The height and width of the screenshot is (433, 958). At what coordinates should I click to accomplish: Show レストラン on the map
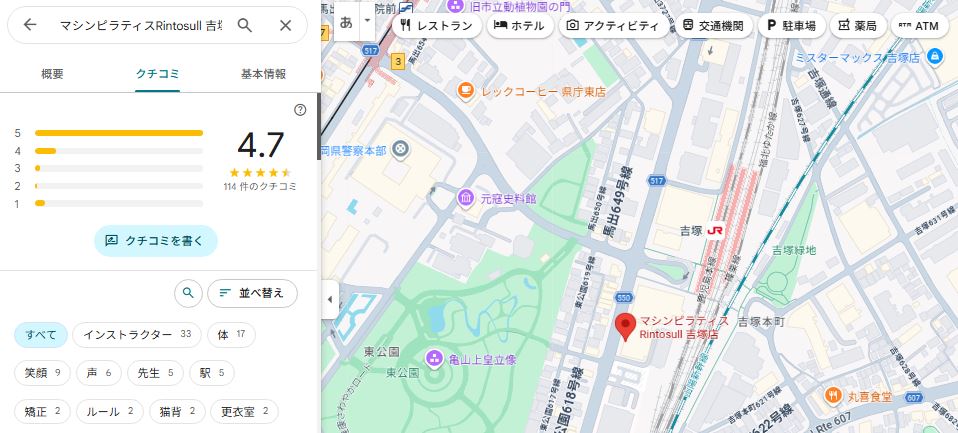(435, 25)
